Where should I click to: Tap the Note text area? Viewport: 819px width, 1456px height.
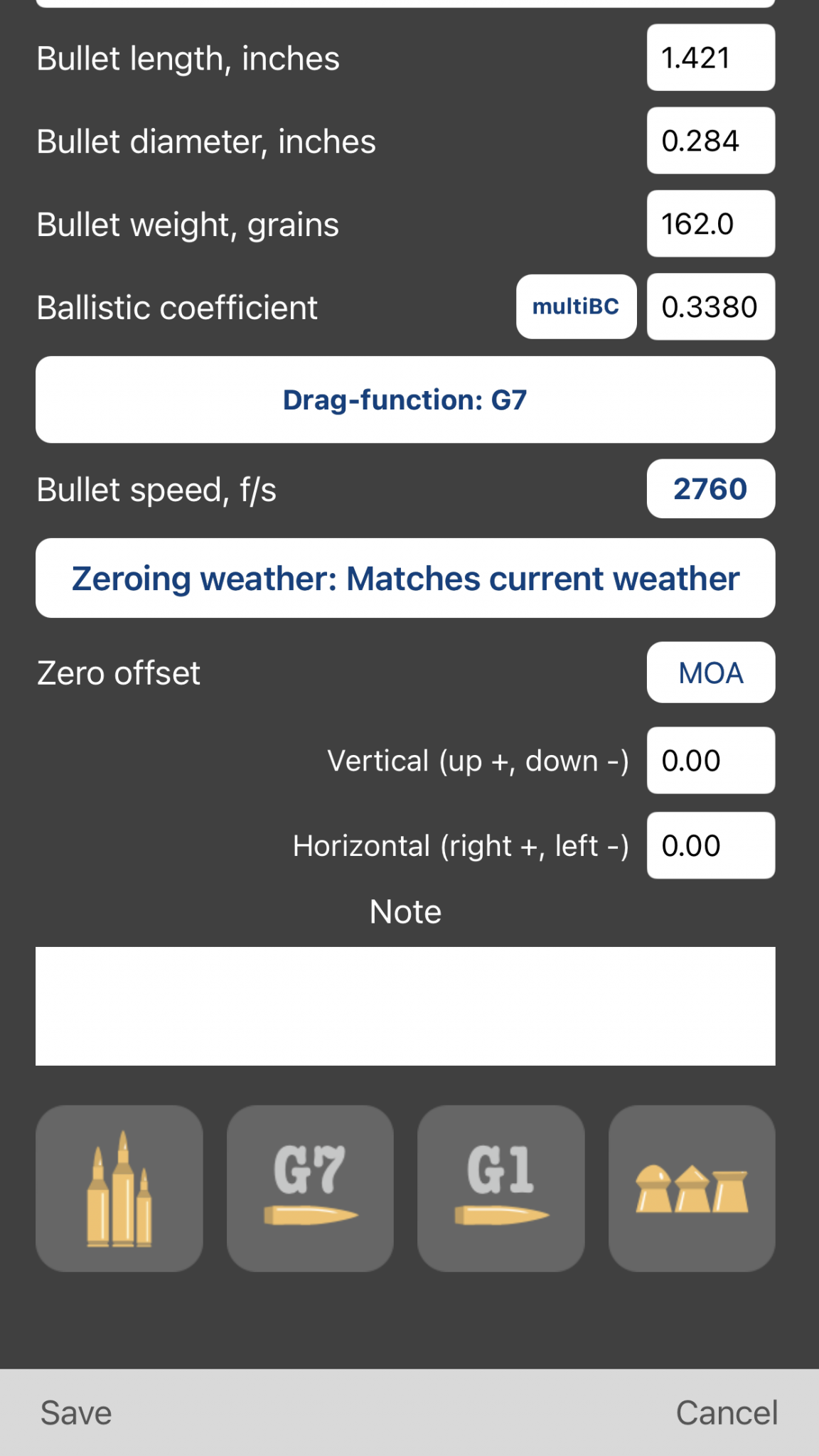pyautogui.click(x=405, y=1006)
